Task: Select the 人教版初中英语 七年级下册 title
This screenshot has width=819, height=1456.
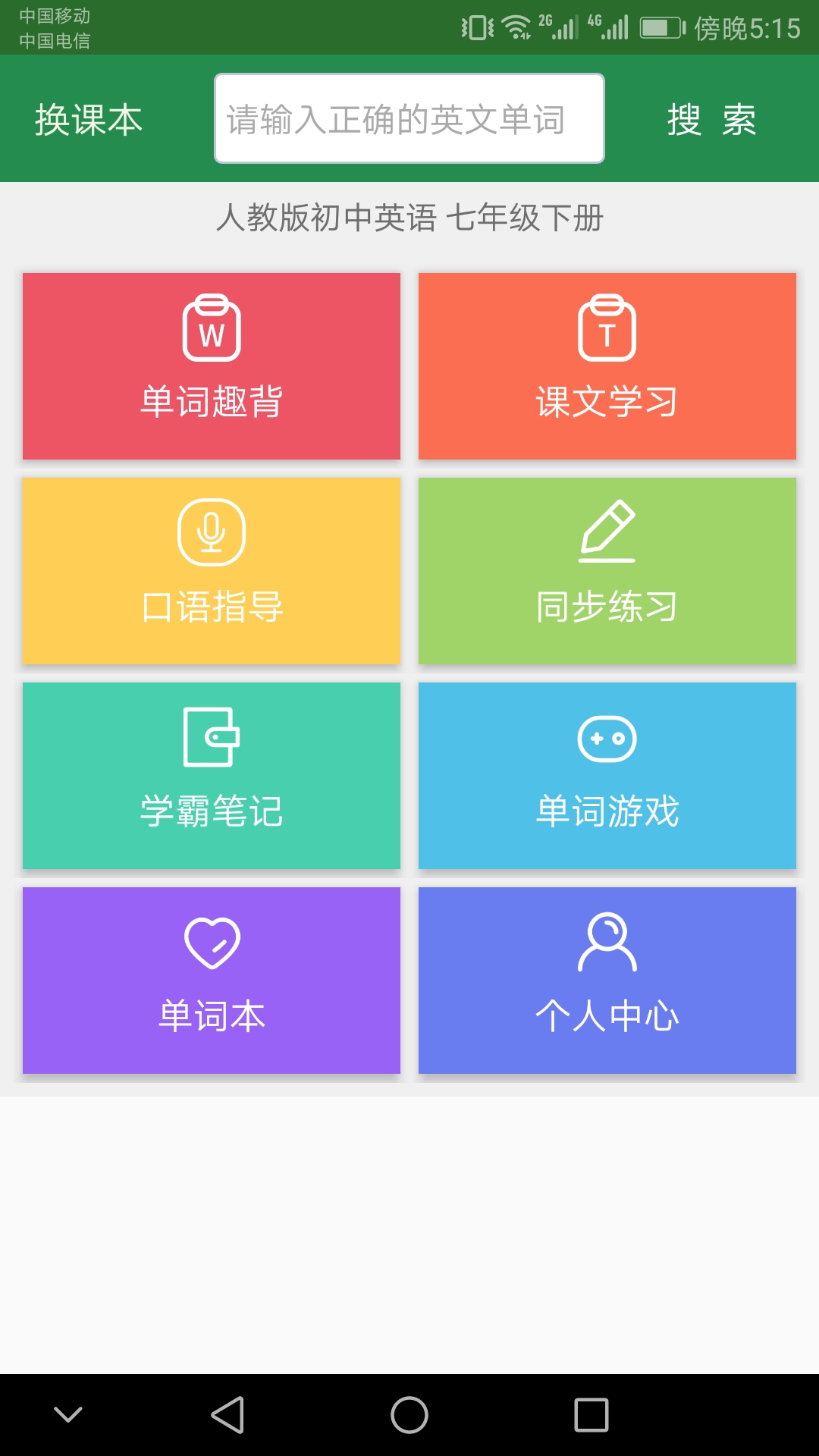Action: click(409, 218)
